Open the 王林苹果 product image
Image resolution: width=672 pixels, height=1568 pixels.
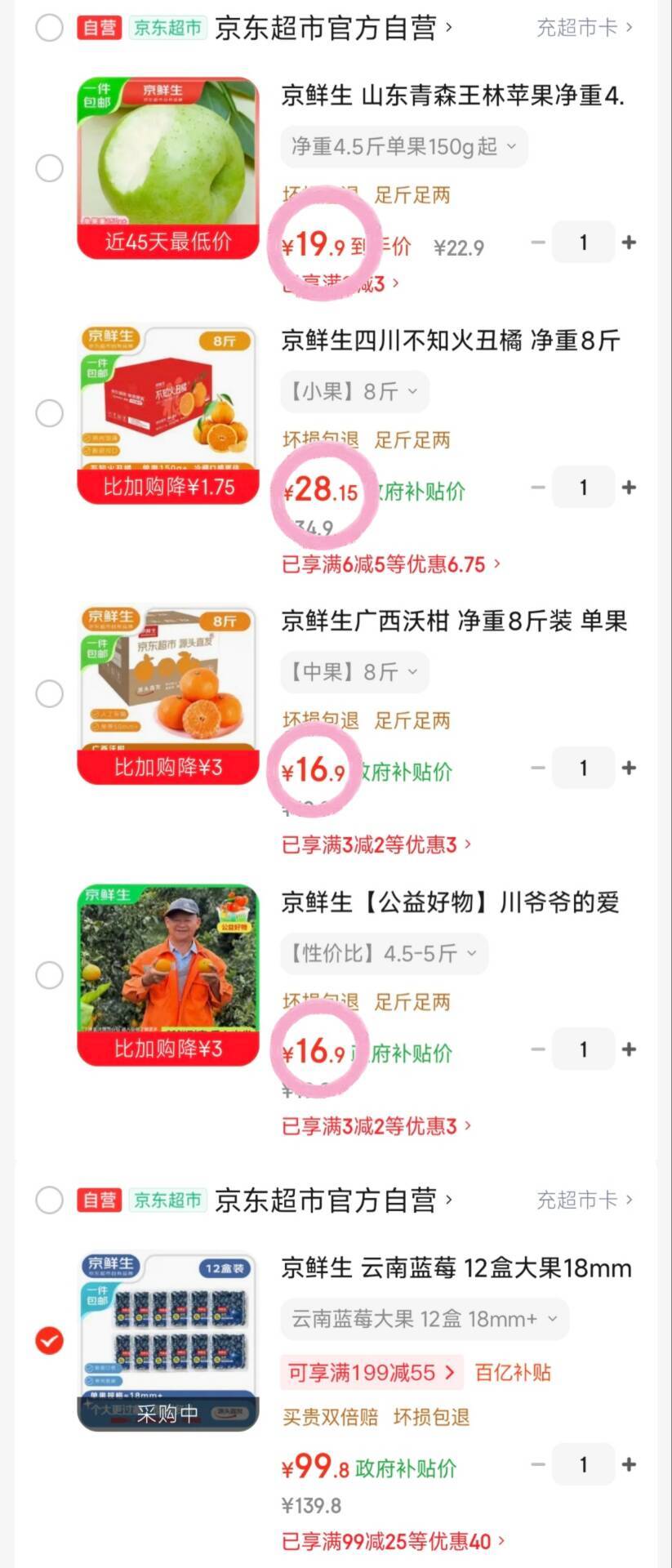(x=168, y=167)
